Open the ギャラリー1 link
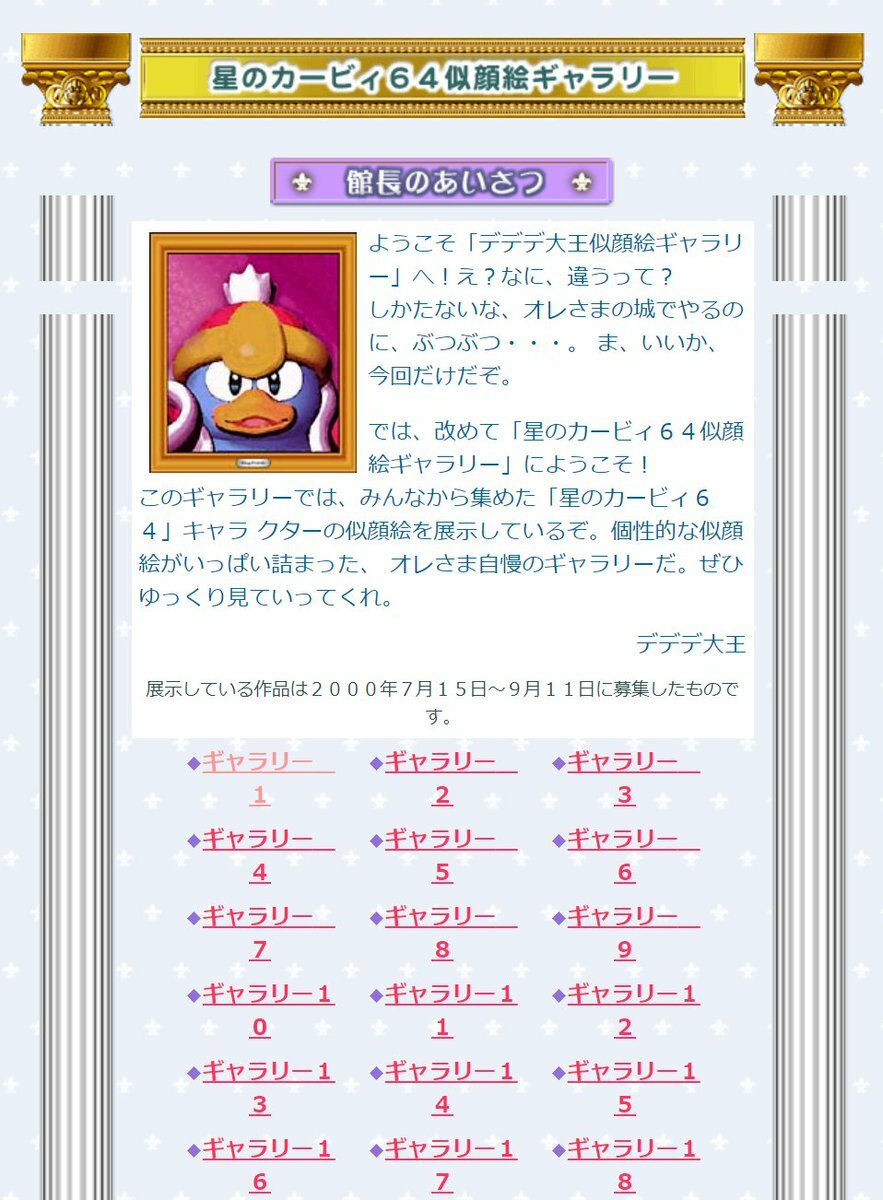 258,763
